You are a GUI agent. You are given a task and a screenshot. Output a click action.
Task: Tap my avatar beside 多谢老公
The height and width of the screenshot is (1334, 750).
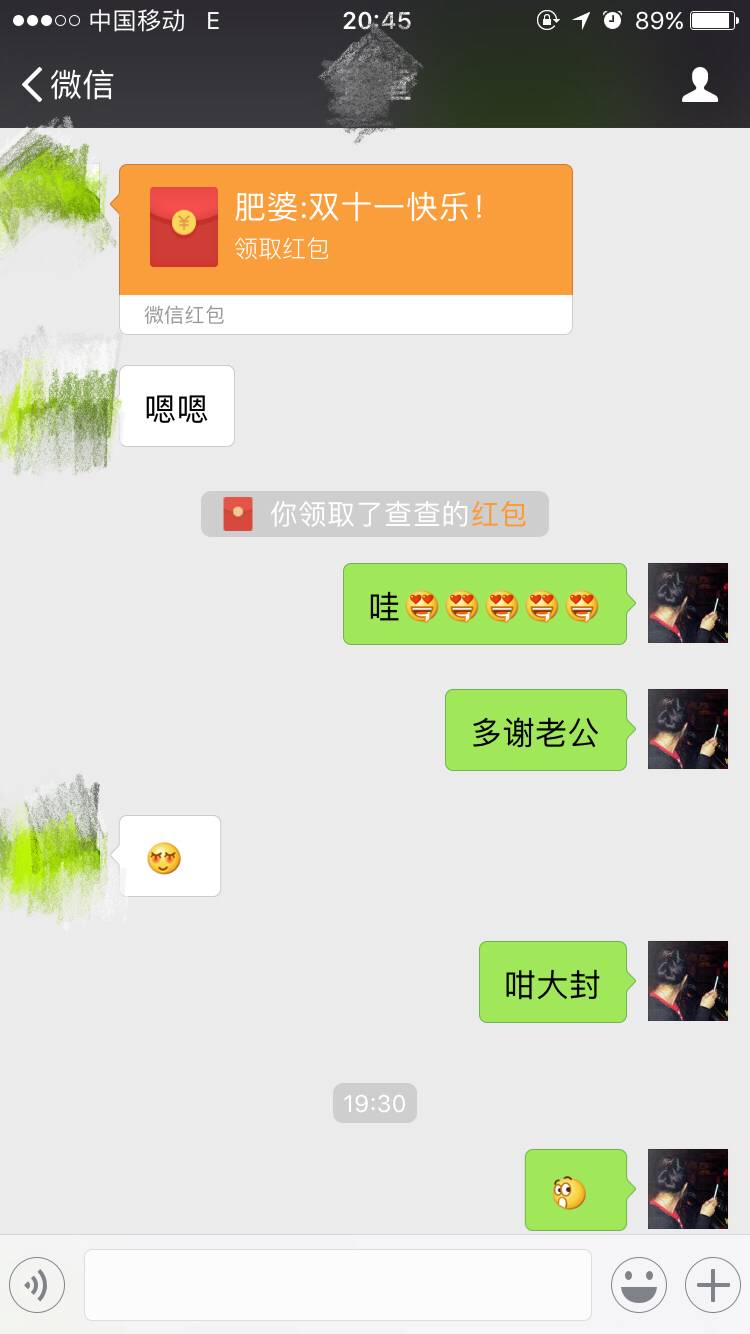coord(687,729)
